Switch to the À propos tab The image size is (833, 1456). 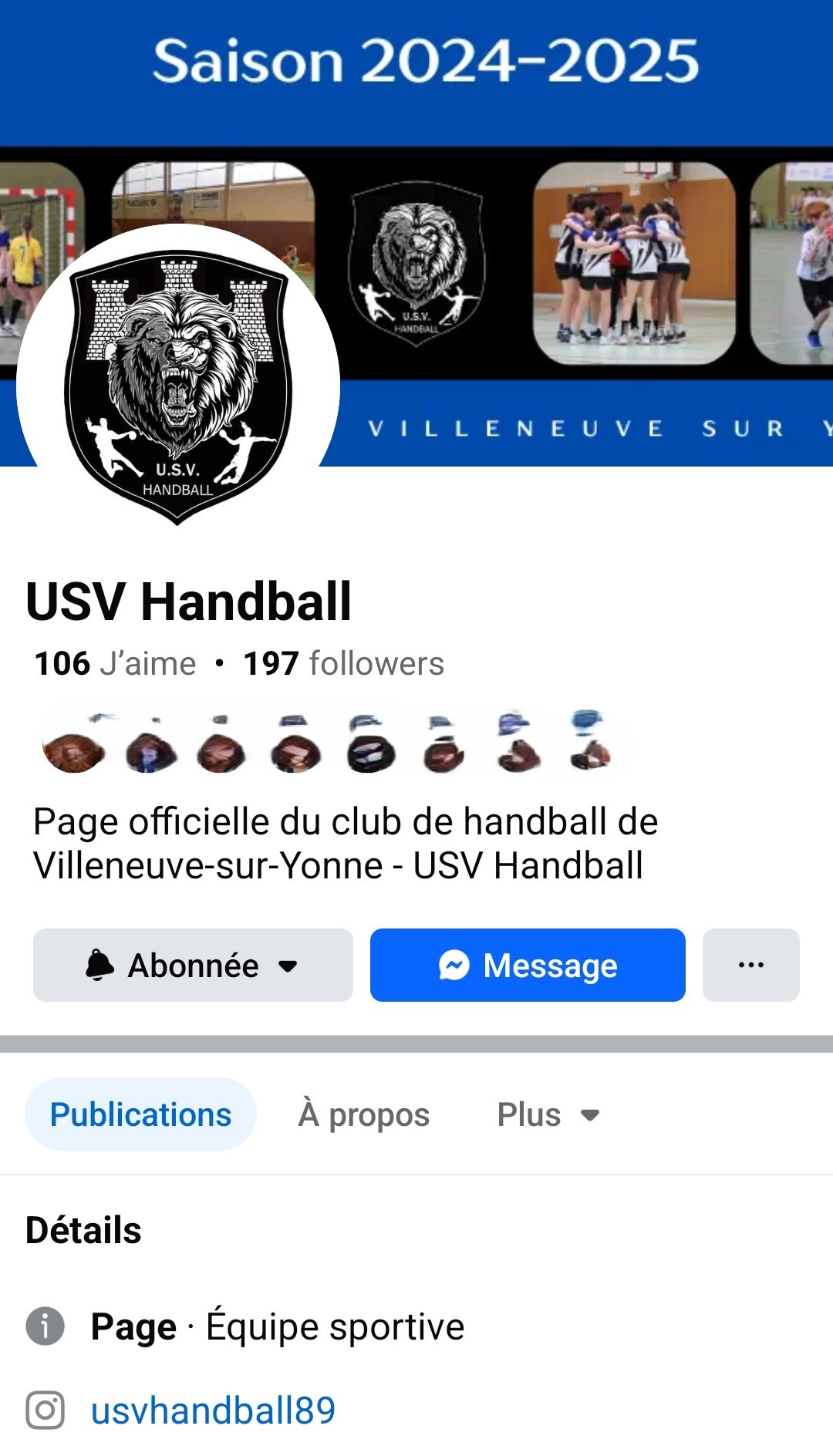click(363, 1114)
